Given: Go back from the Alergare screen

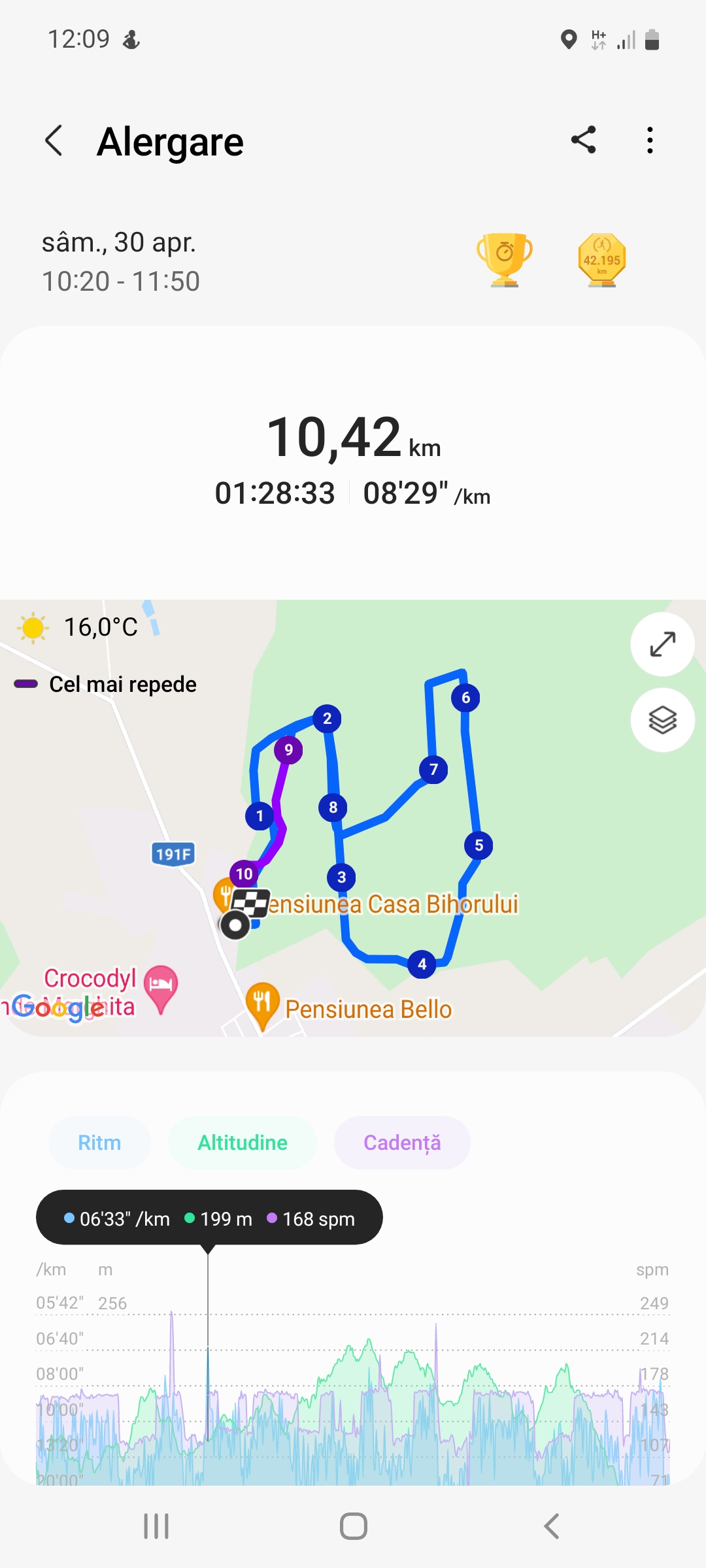Looking at the screenshot, I should pos(54,140).
